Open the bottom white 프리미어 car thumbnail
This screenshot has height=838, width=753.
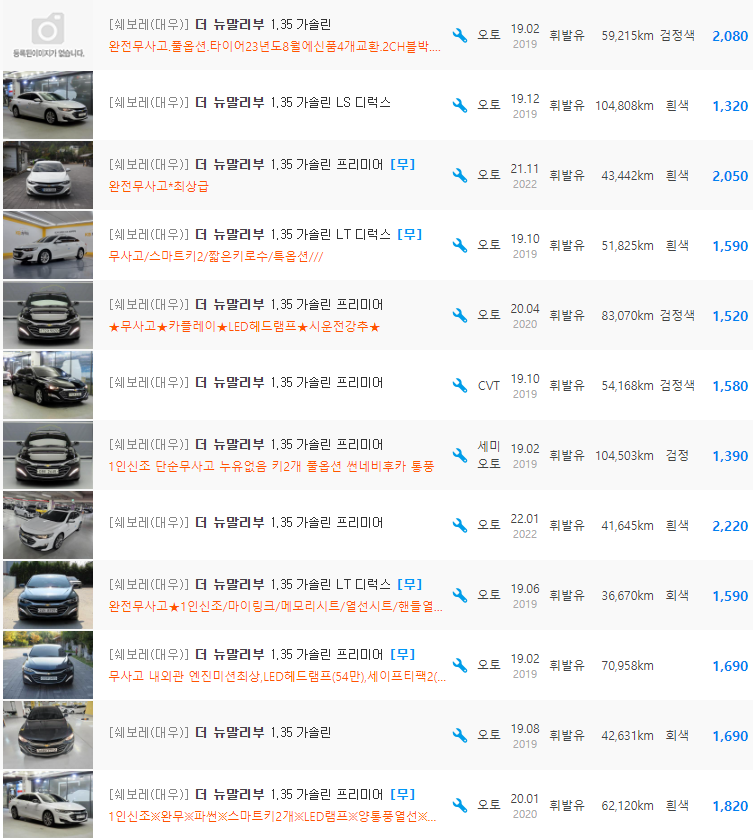click(46, 805)
